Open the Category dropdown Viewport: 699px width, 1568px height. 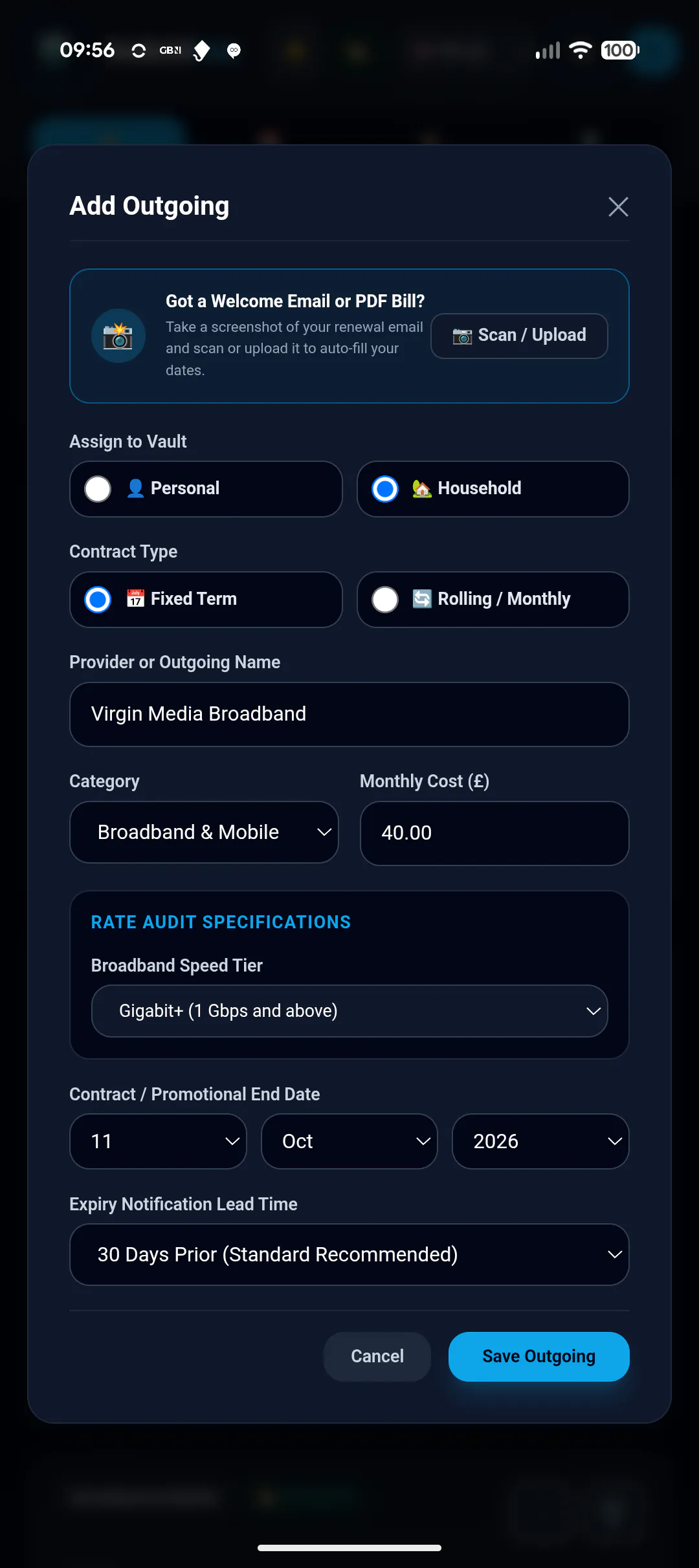204,833
